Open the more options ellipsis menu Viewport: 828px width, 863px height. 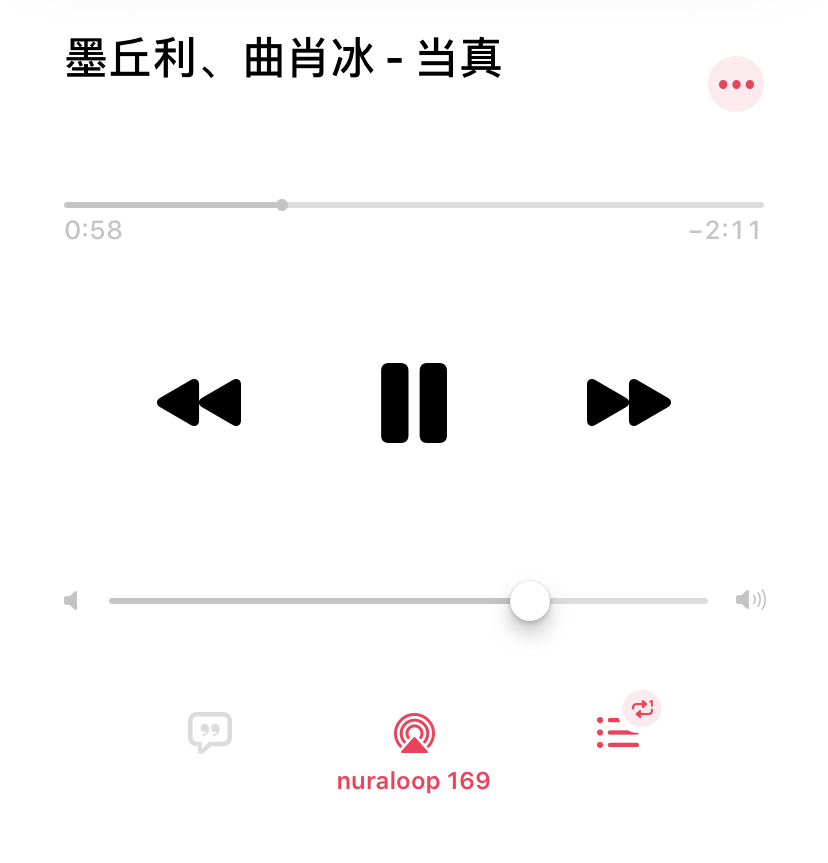pyautogui.click(x=736, y=84)
